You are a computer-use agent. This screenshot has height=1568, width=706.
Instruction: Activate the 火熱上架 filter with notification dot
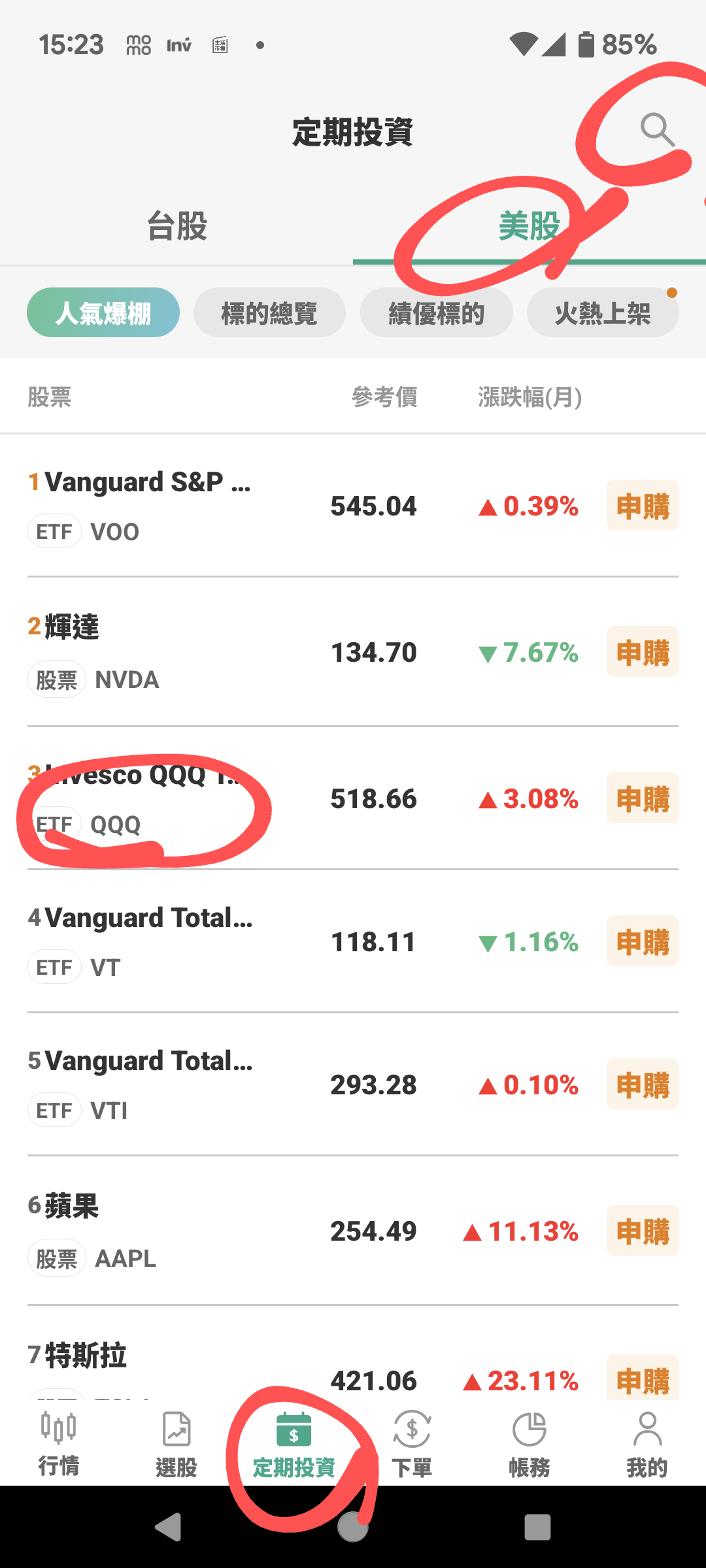601,312
